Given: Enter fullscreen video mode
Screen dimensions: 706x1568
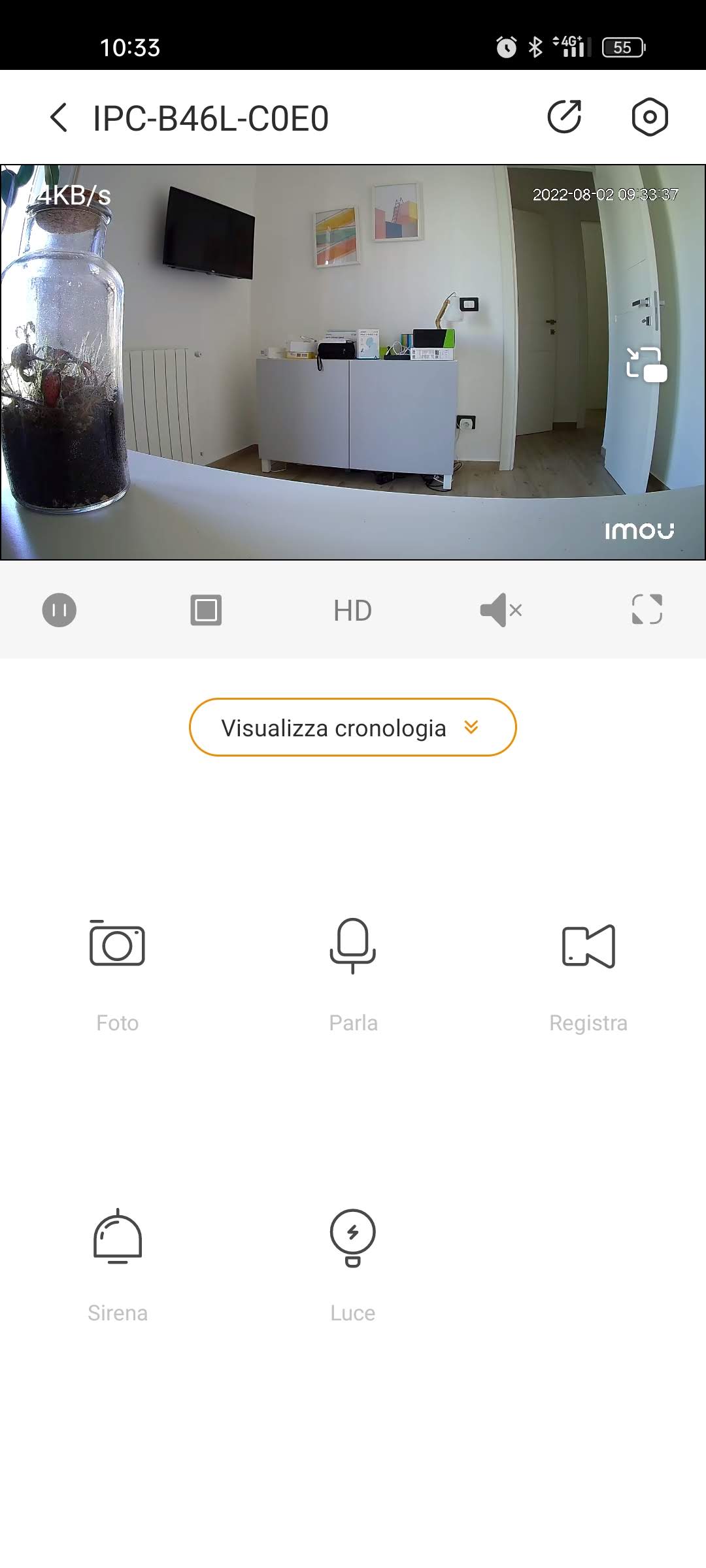Looking at the screenshot, I should (647, 610).
